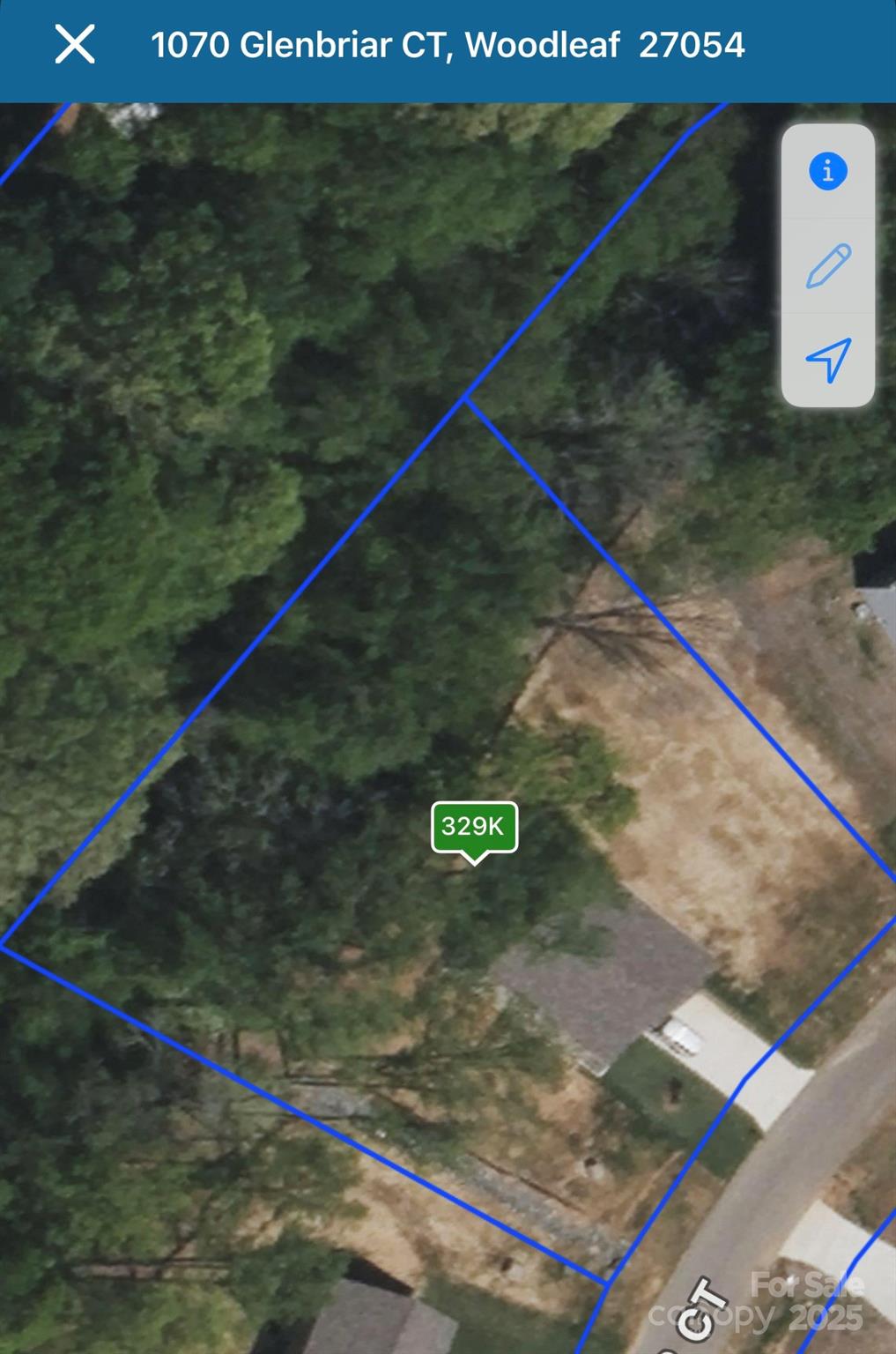Close the 1070 Glenbriar CT map view
Screen dimensions: 896x1354
point(75,44)
